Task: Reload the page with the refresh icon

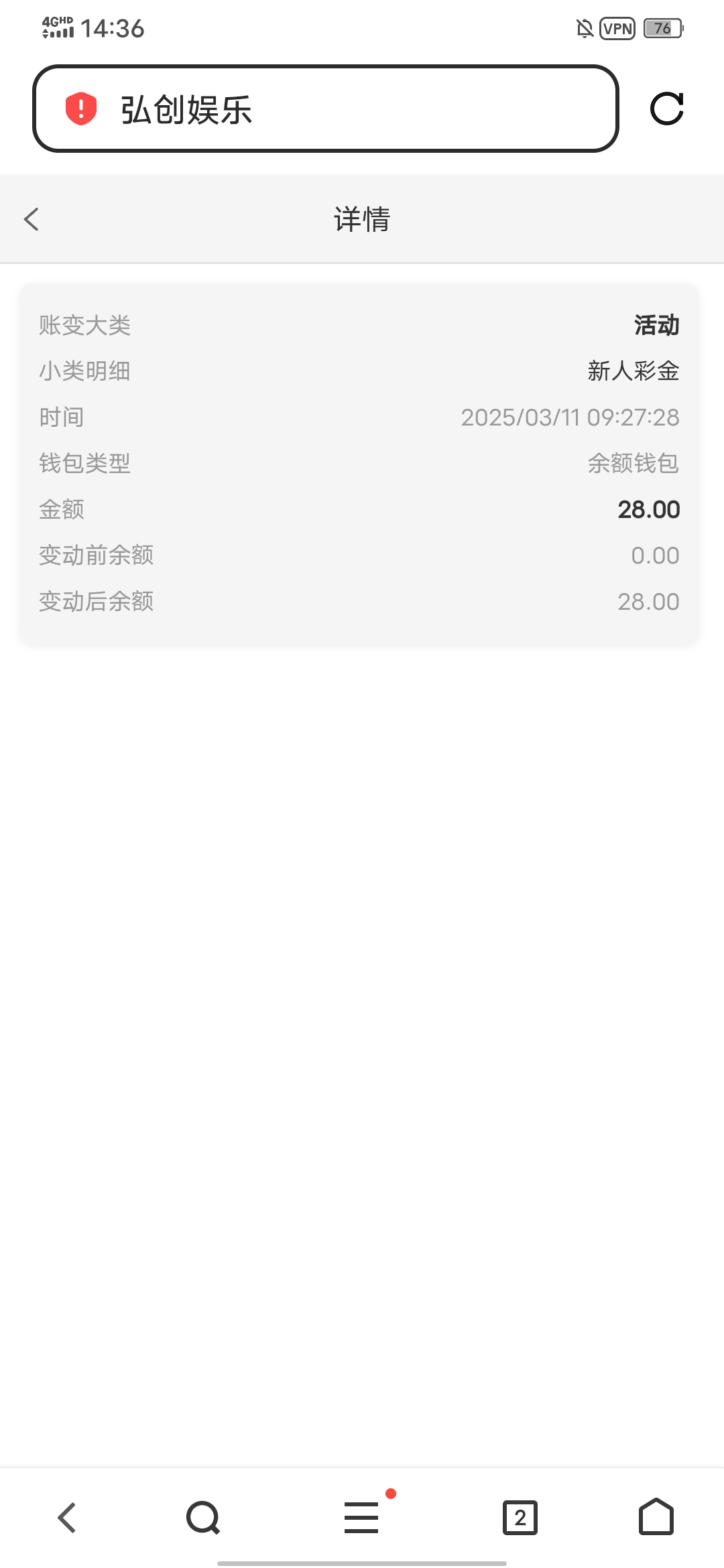Action: pos(666,109)
